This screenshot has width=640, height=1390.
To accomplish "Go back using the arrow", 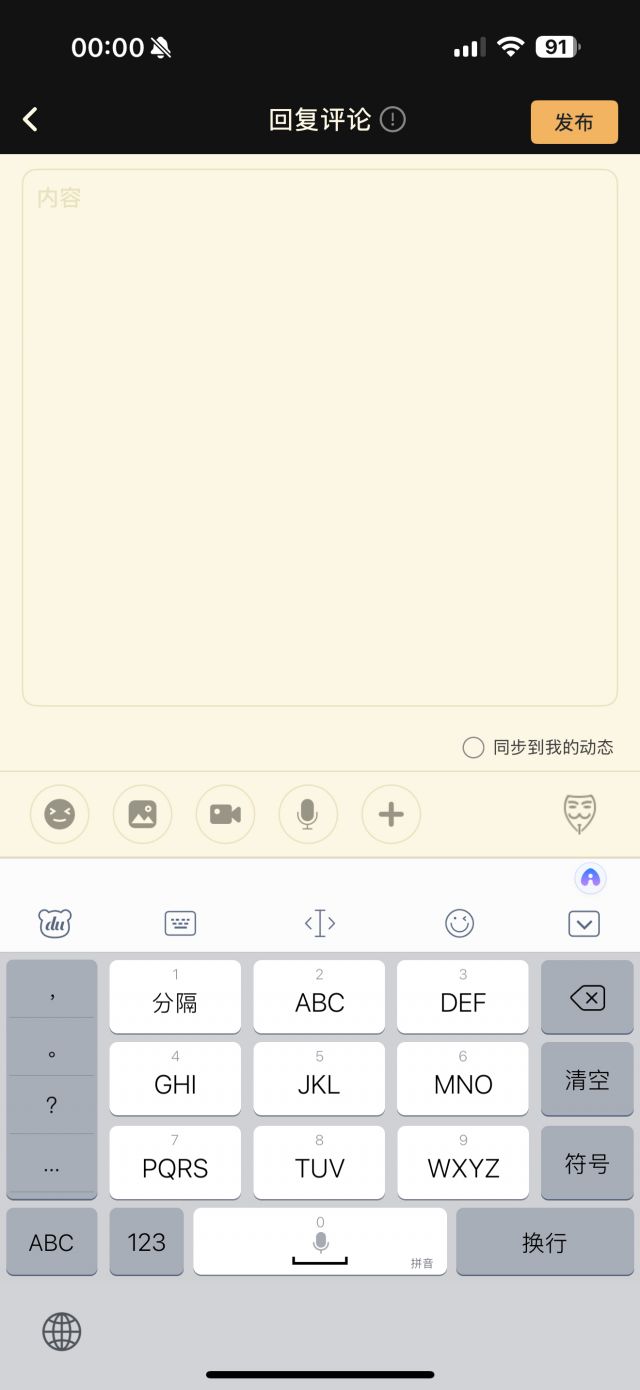I will 30,120.
